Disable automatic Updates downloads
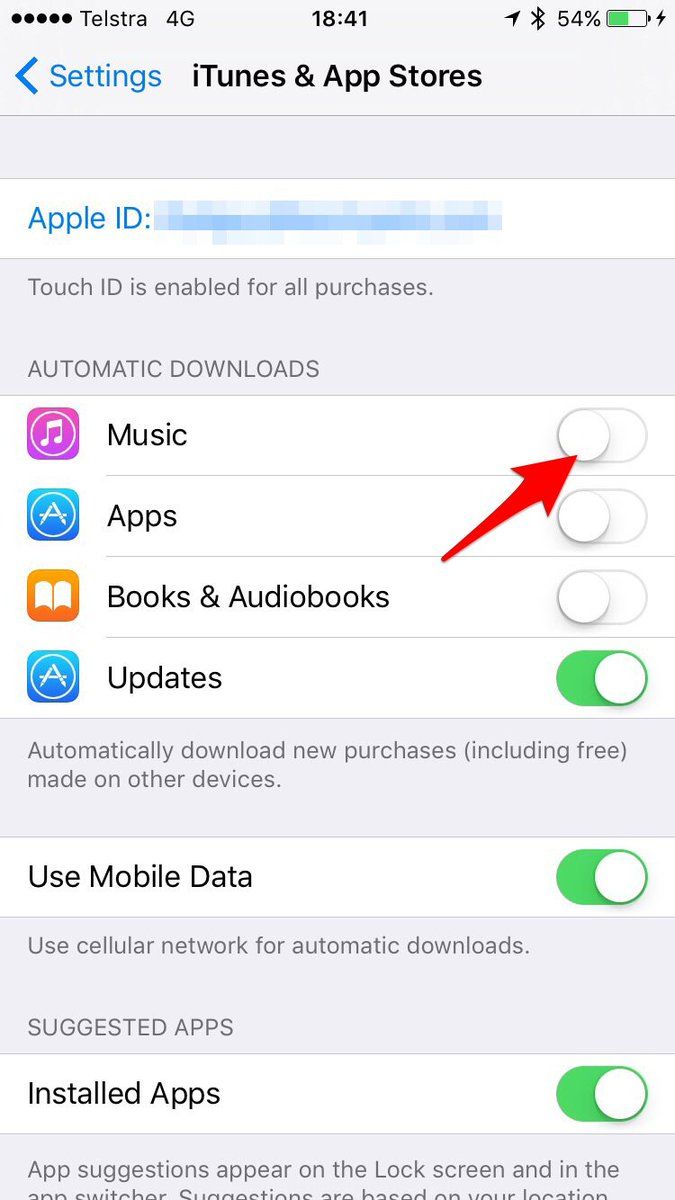This screenshot has width=675, height=1200. point(601,679)
